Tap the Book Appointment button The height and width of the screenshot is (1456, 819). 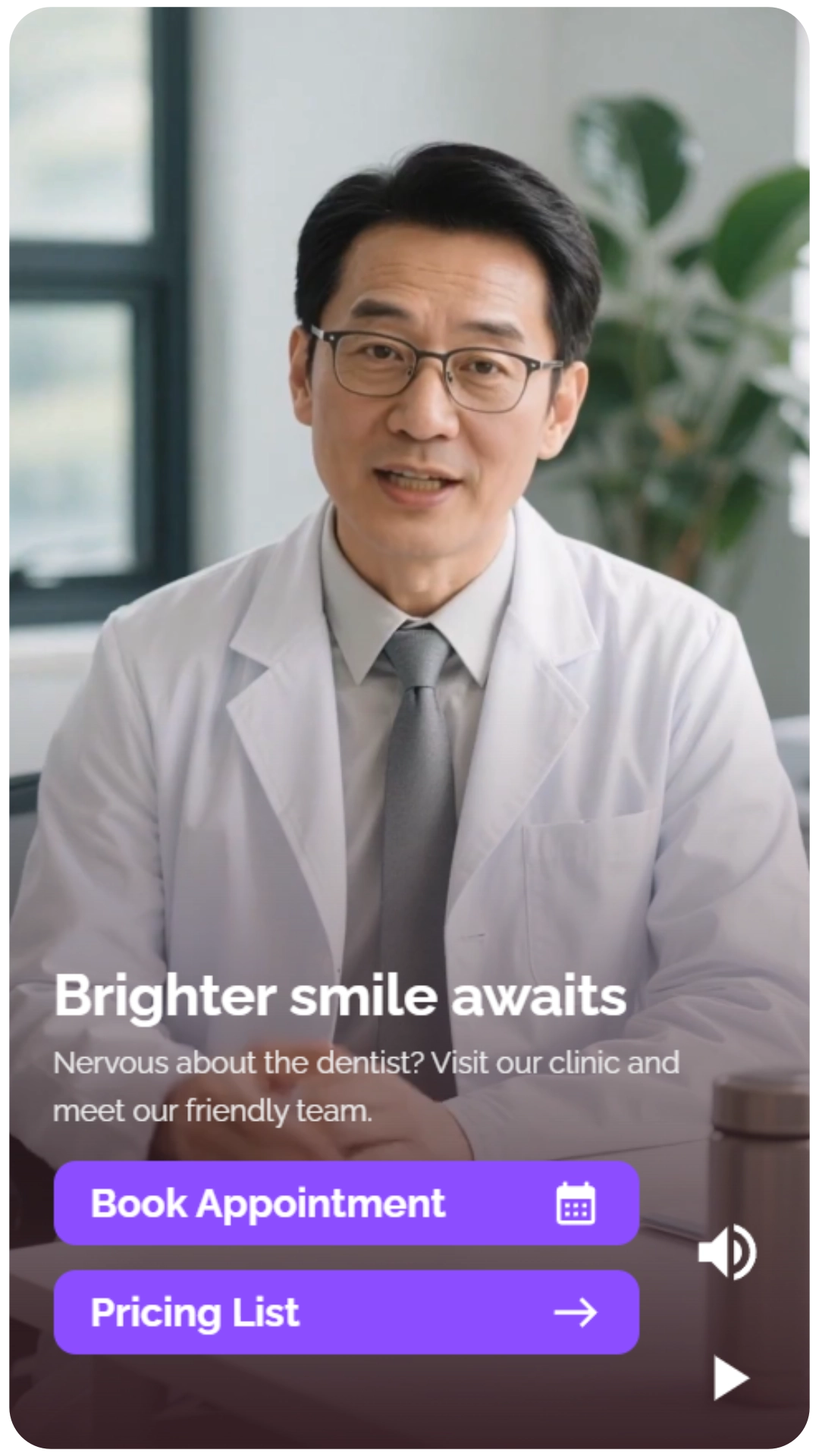pyautogui.click(x=346, y=1203)
